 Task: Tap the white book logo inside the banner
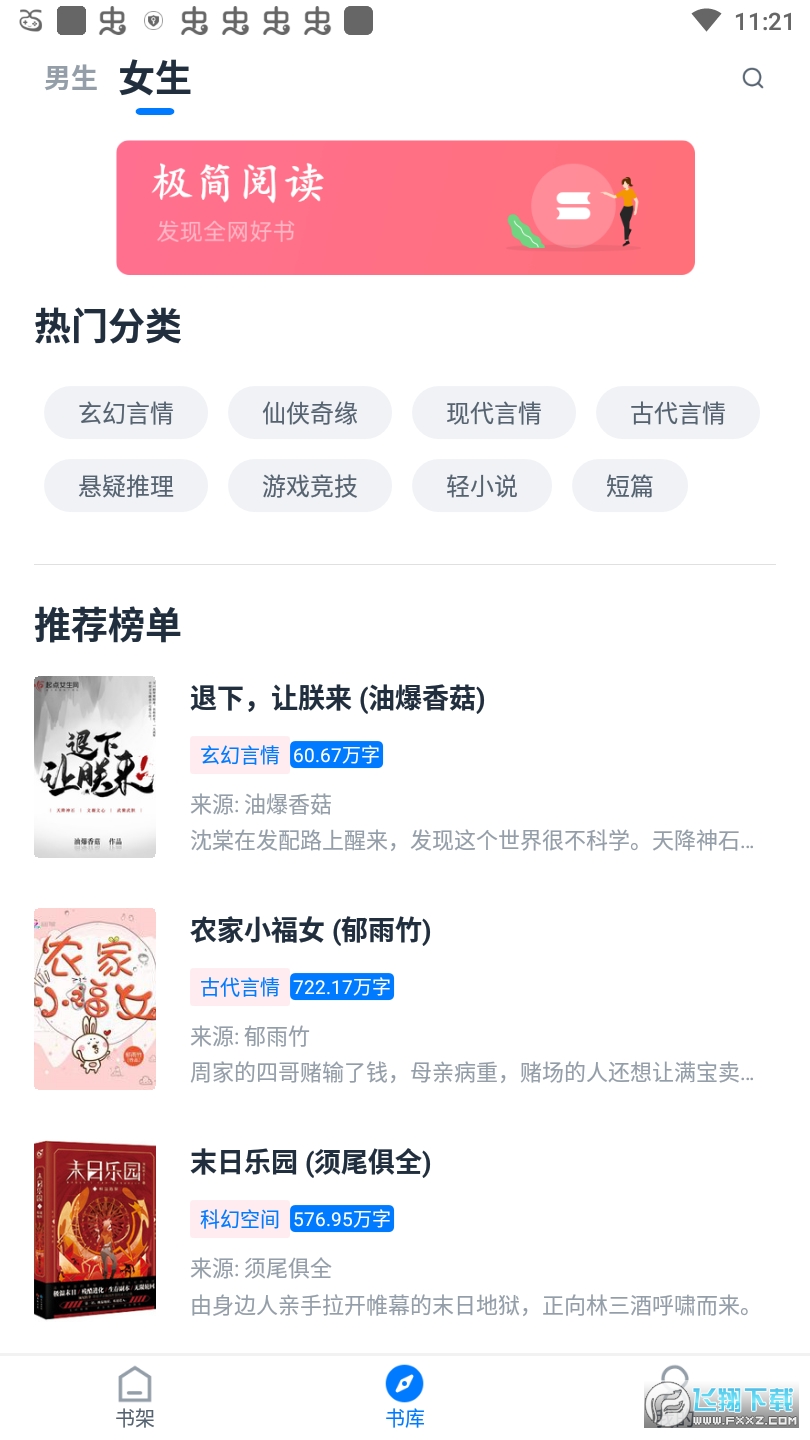tap(571, 207)
